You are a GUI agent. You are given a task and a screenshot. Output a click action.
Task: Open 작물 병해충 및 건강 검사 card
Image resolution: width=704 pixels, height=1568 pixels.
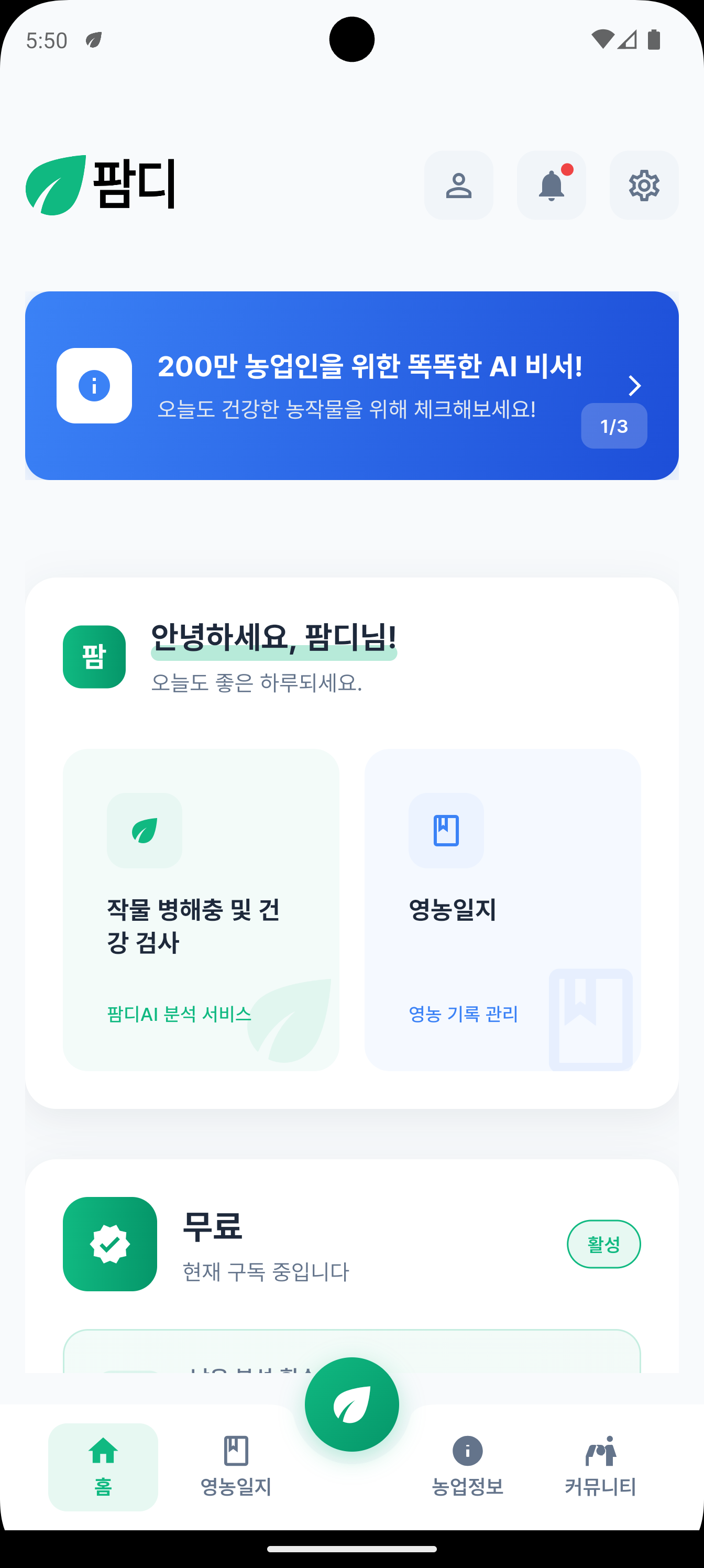[x=201, y=909]
